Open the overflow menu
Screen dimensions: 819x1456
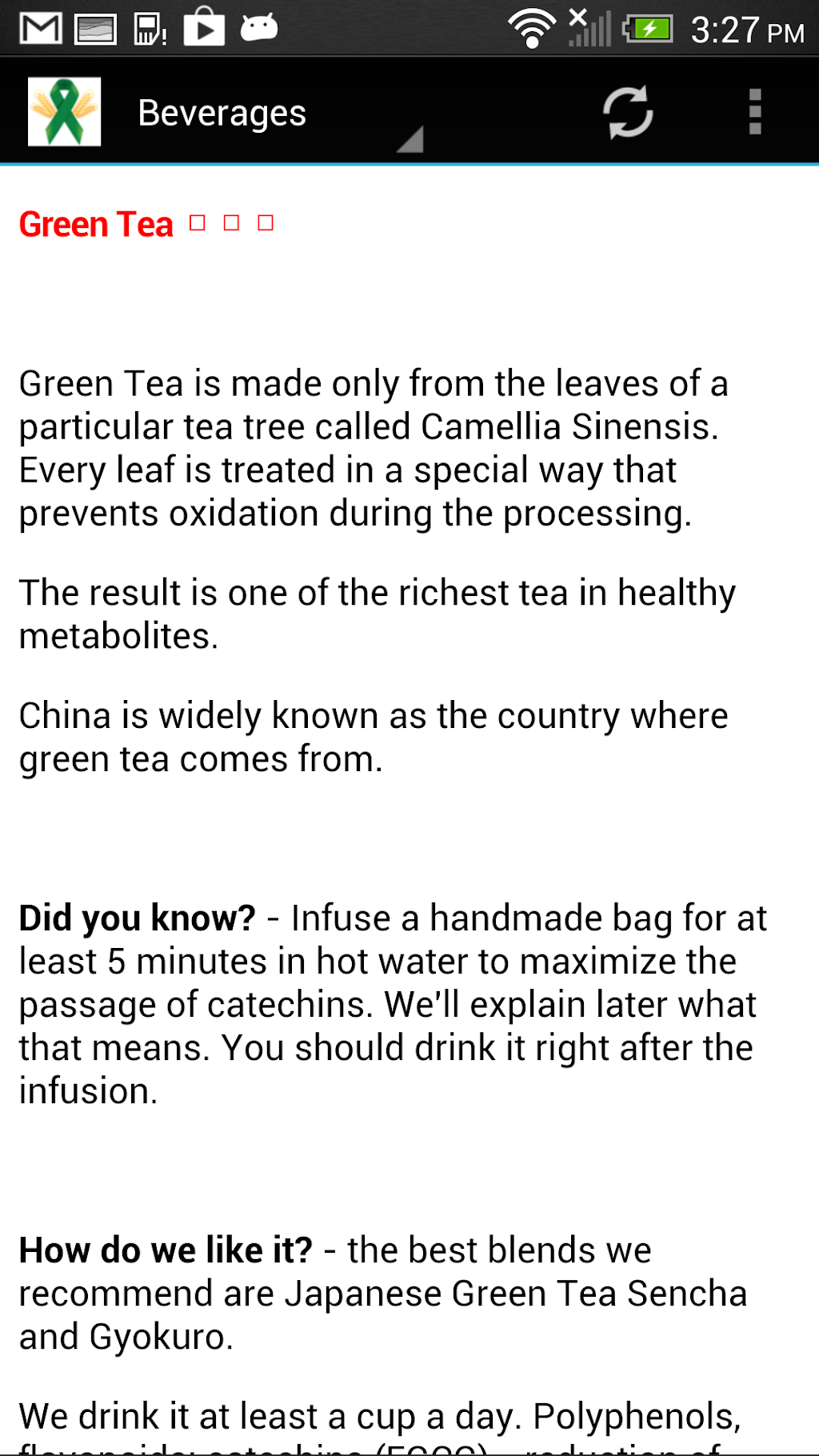[x=754, y=113]
